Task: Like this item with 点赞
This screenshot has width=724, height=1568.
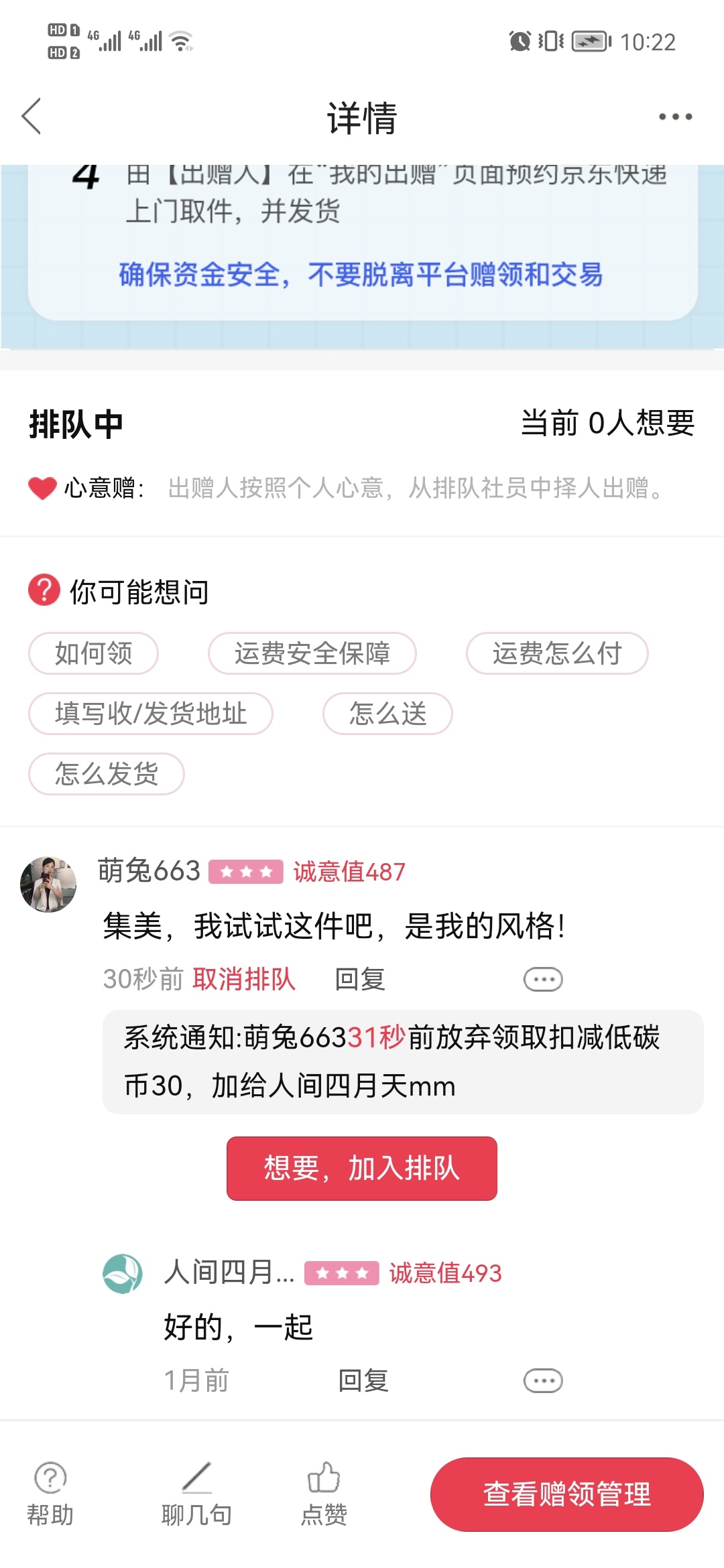Action: [324, 1494]
